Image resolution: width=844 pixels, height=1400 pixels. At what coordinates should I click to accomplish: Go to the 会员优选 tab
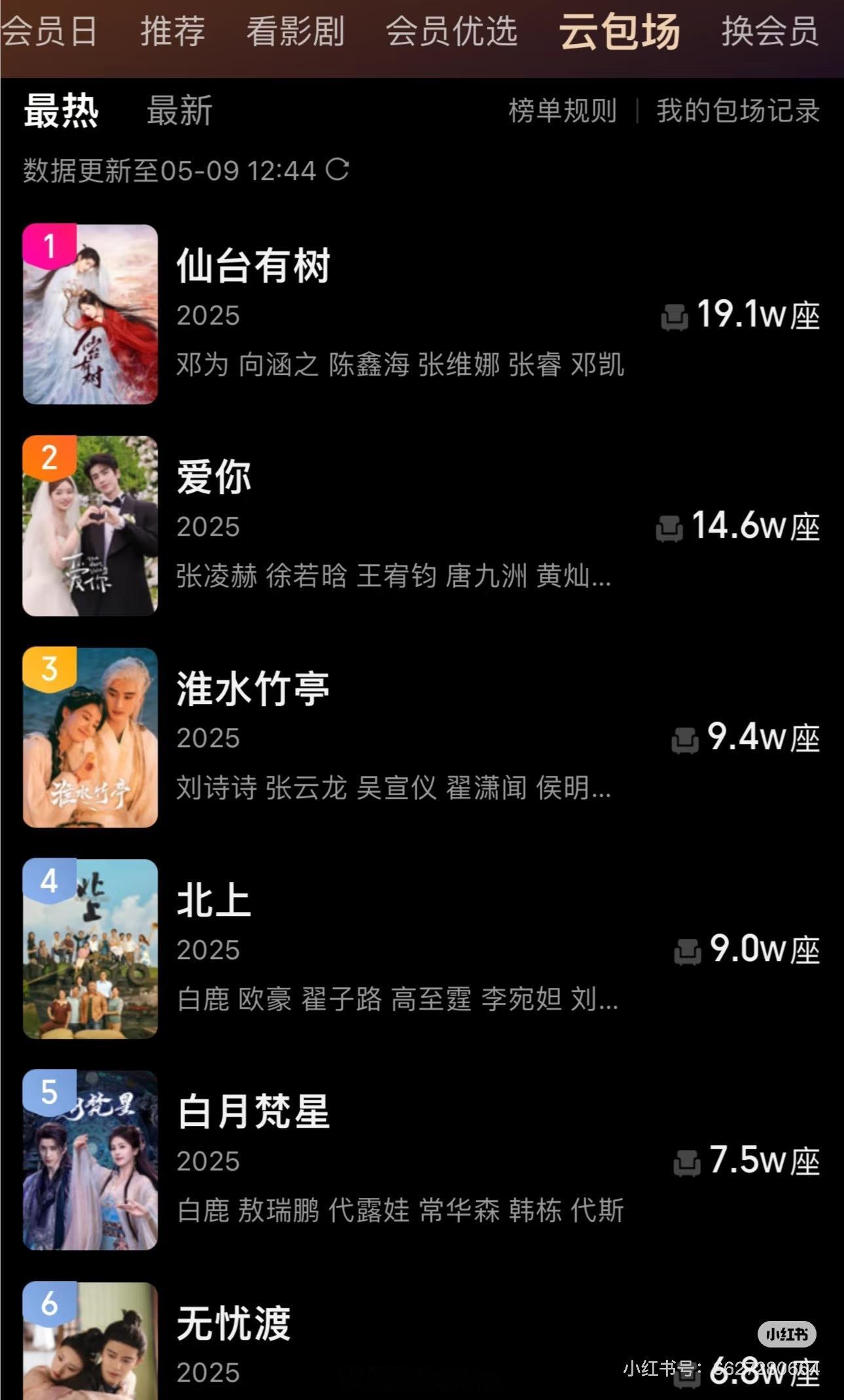(451, 31)
